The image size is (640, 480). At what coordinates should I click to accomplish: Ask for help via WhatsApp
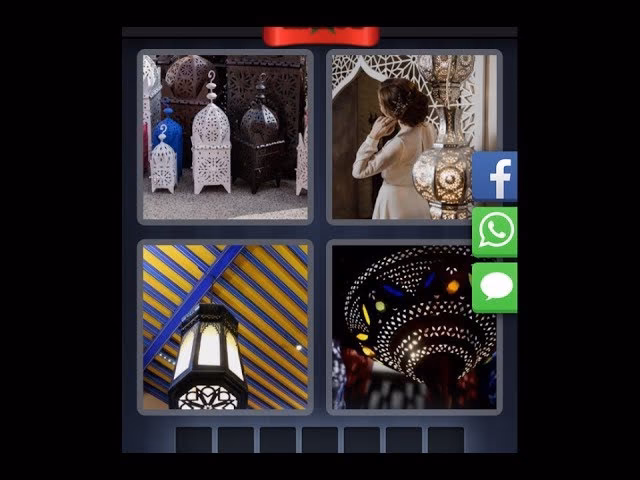tap(495, 232)
